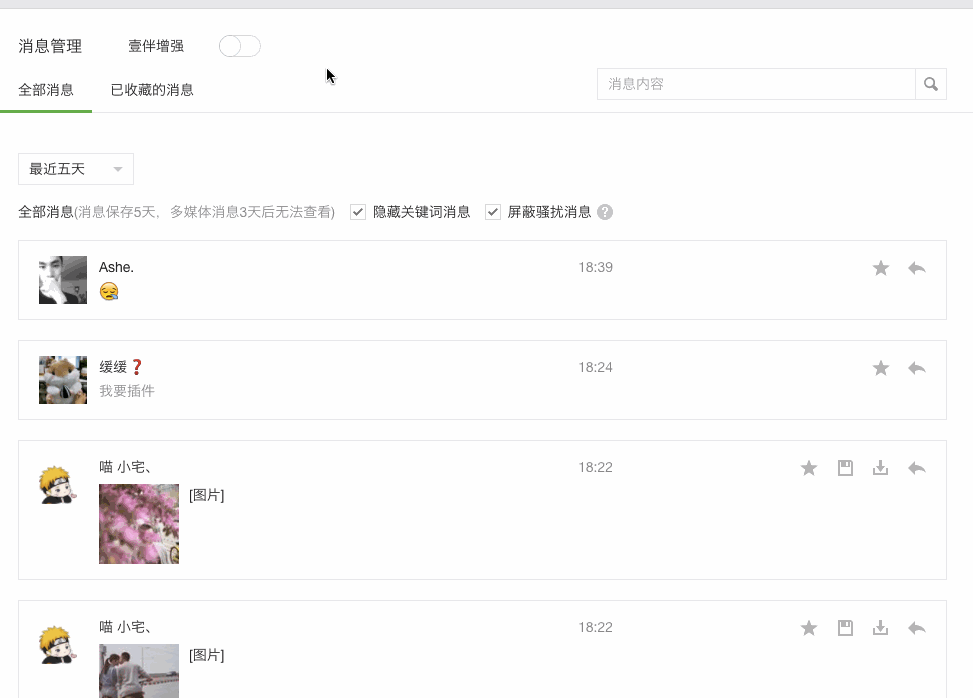Reply to 缓缓's 我要插件 message
The width and height of the screenshot is (973, 698).
click(x=917, y=368)
